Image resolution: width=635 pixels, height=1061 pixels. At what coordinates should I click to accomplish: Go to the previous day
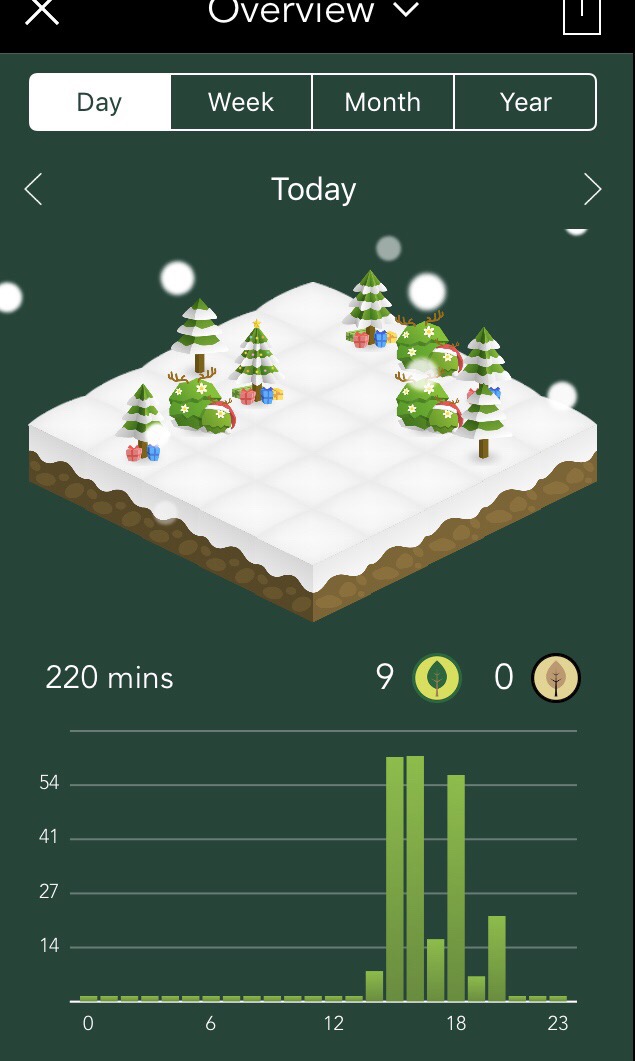34,189
